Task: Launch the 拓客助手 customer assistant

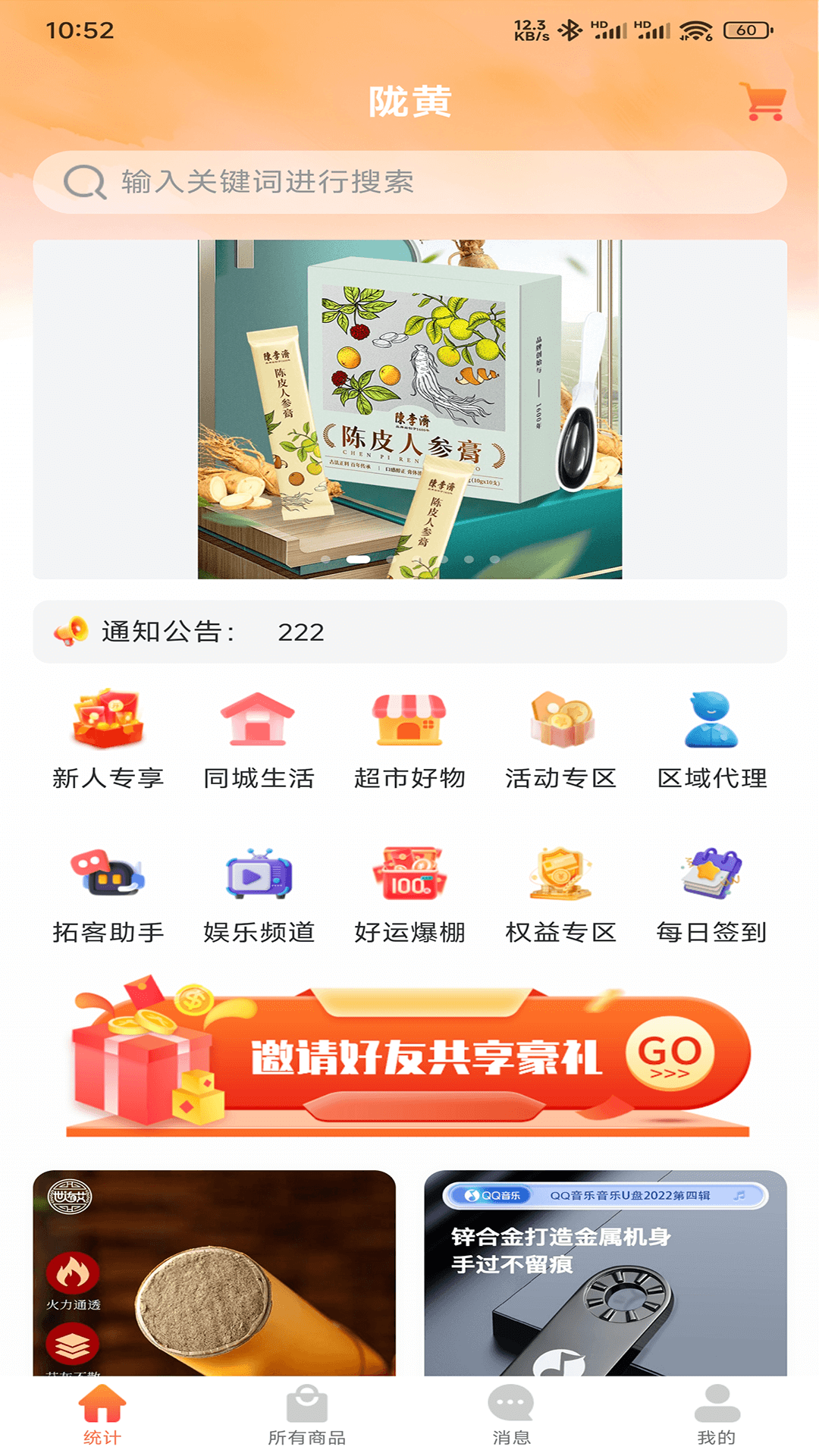Action: [108, 895]
